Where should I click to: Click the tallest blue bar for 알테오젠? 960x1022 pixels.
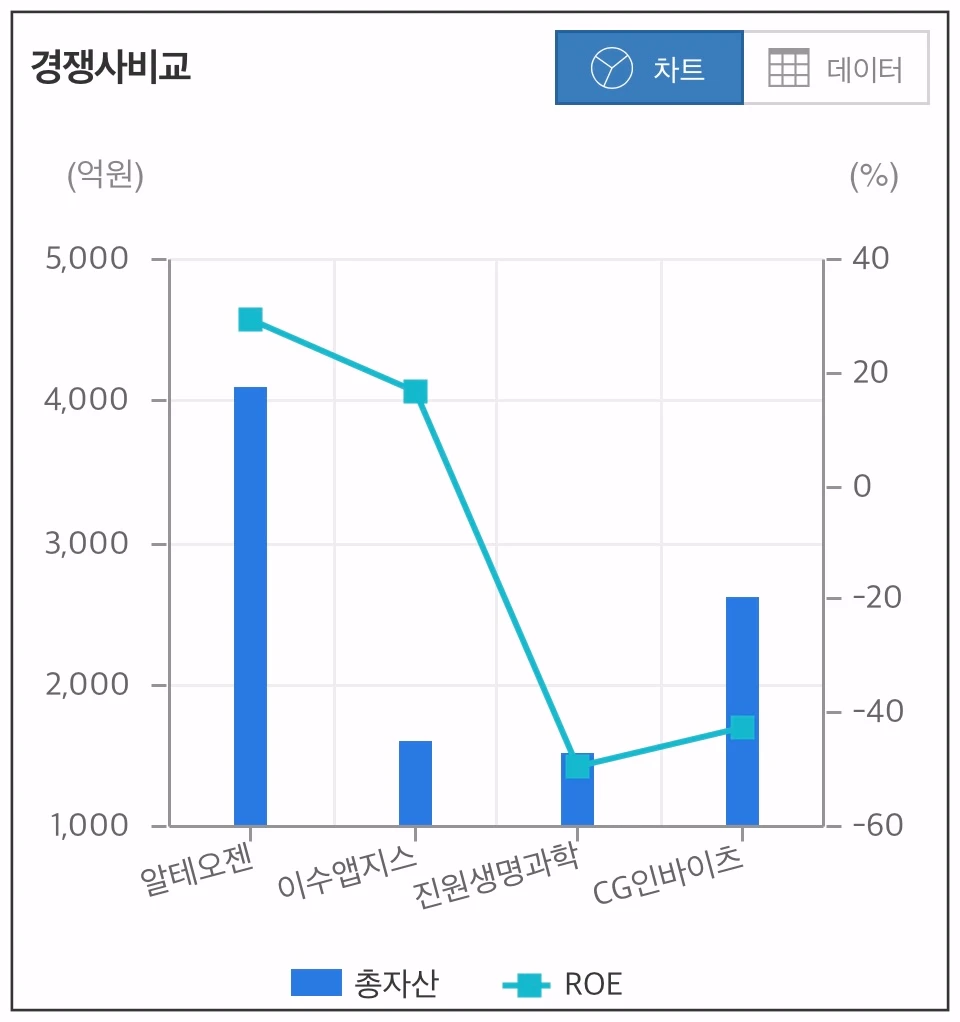point(249,600)
